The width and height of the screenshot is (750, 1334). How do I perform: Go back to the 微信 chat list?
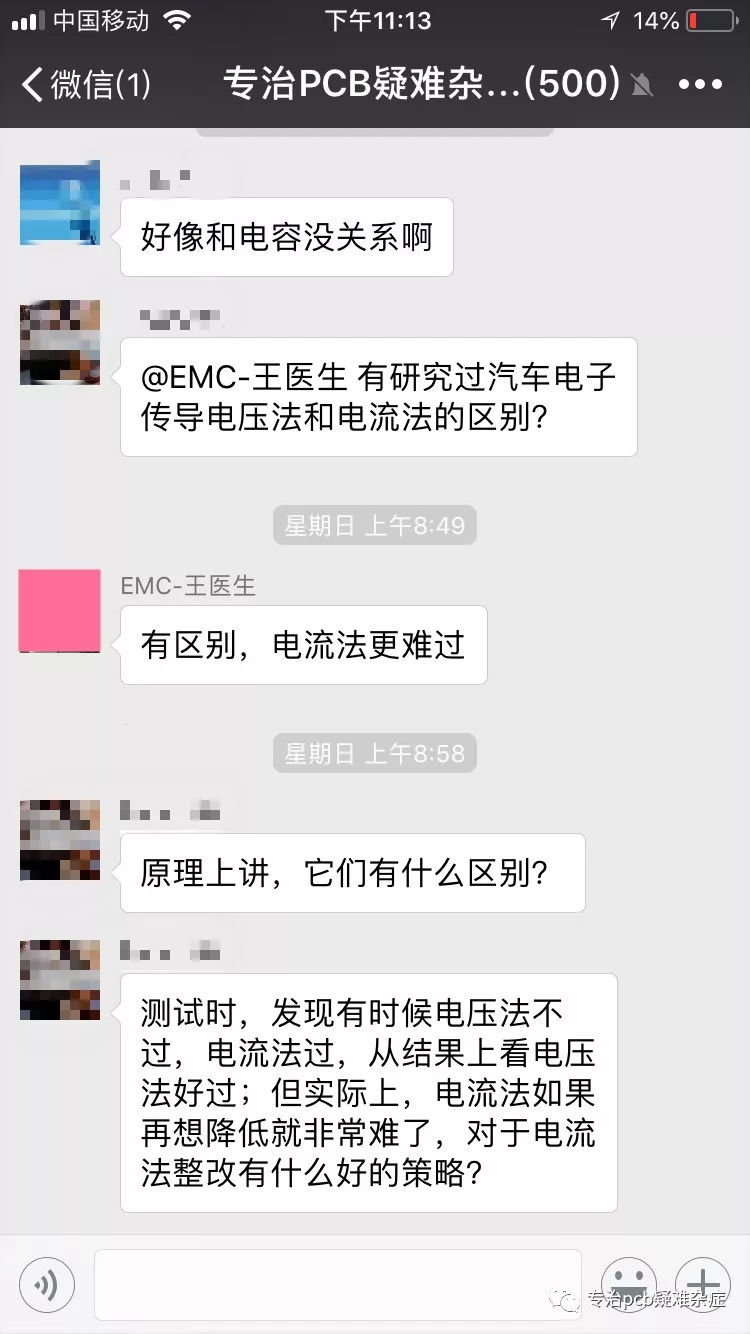pyautogui.click(x=86, y=84)
